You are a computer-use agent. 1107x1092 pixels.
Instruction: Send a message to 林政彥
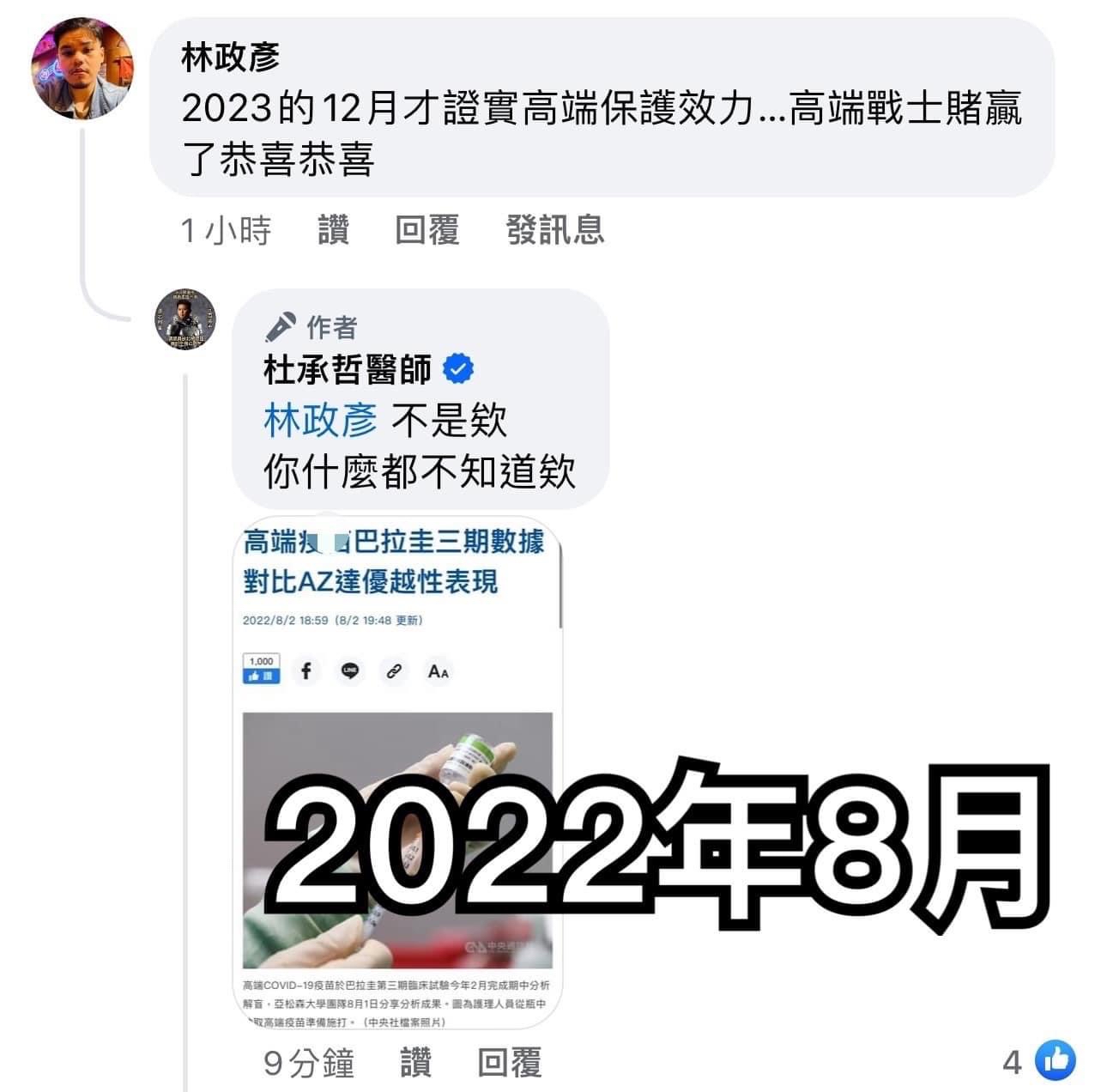click(554, 230)
